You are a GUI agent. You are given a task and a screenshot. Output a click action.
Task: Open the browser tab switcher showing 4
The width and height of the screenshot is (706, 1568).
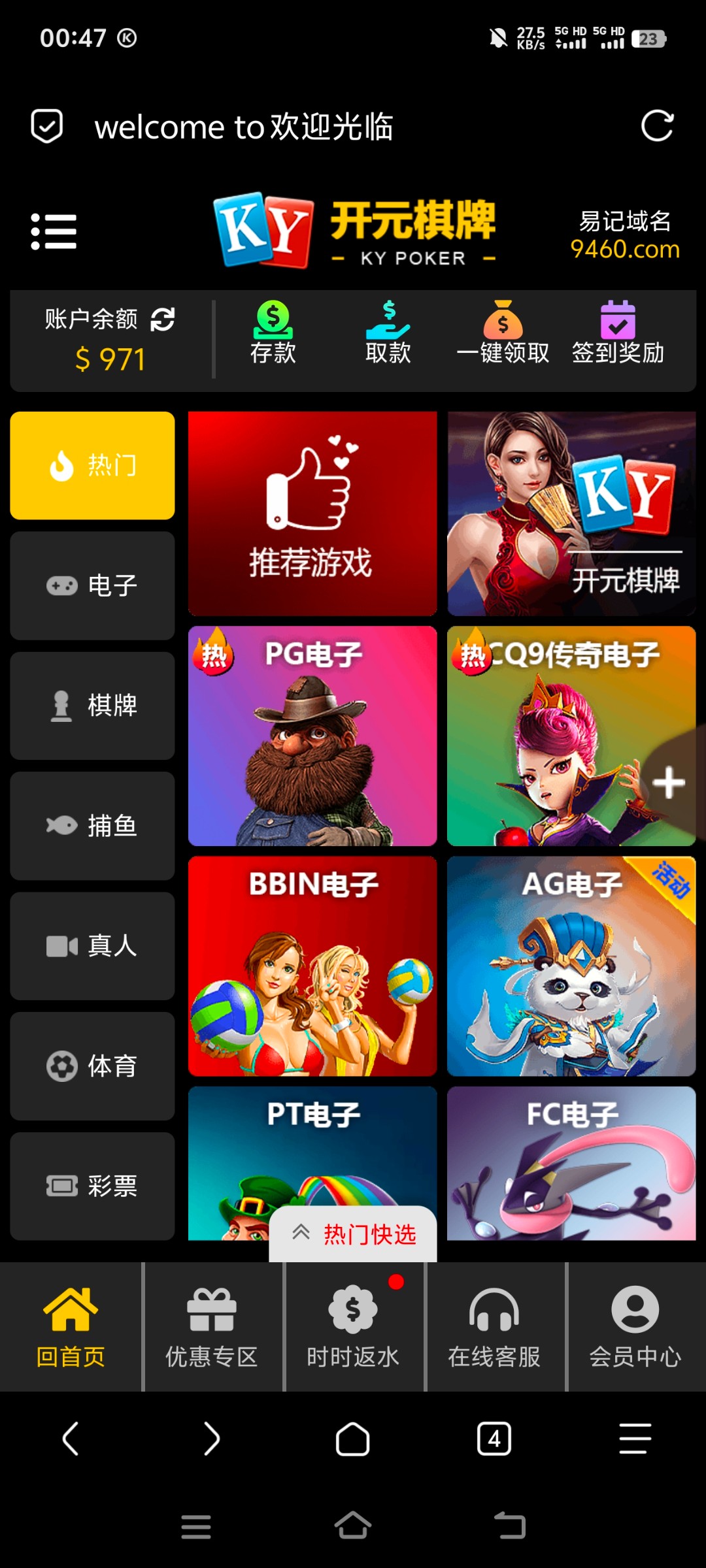point(494,1439)
